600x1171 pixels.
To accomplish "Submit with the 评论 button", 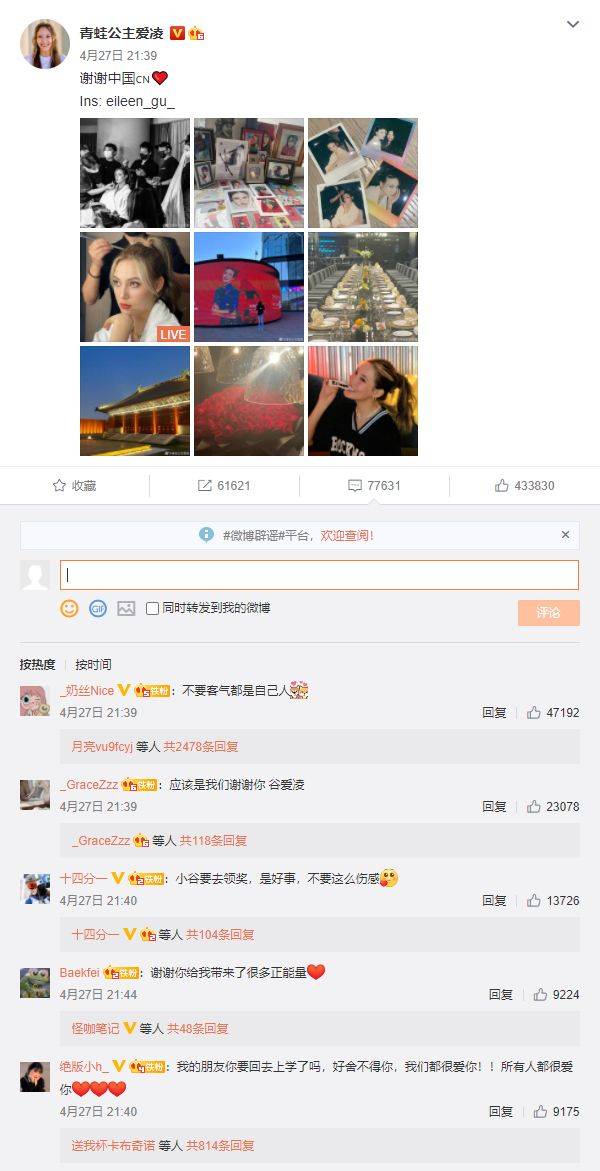I will [x=548, y=612].
